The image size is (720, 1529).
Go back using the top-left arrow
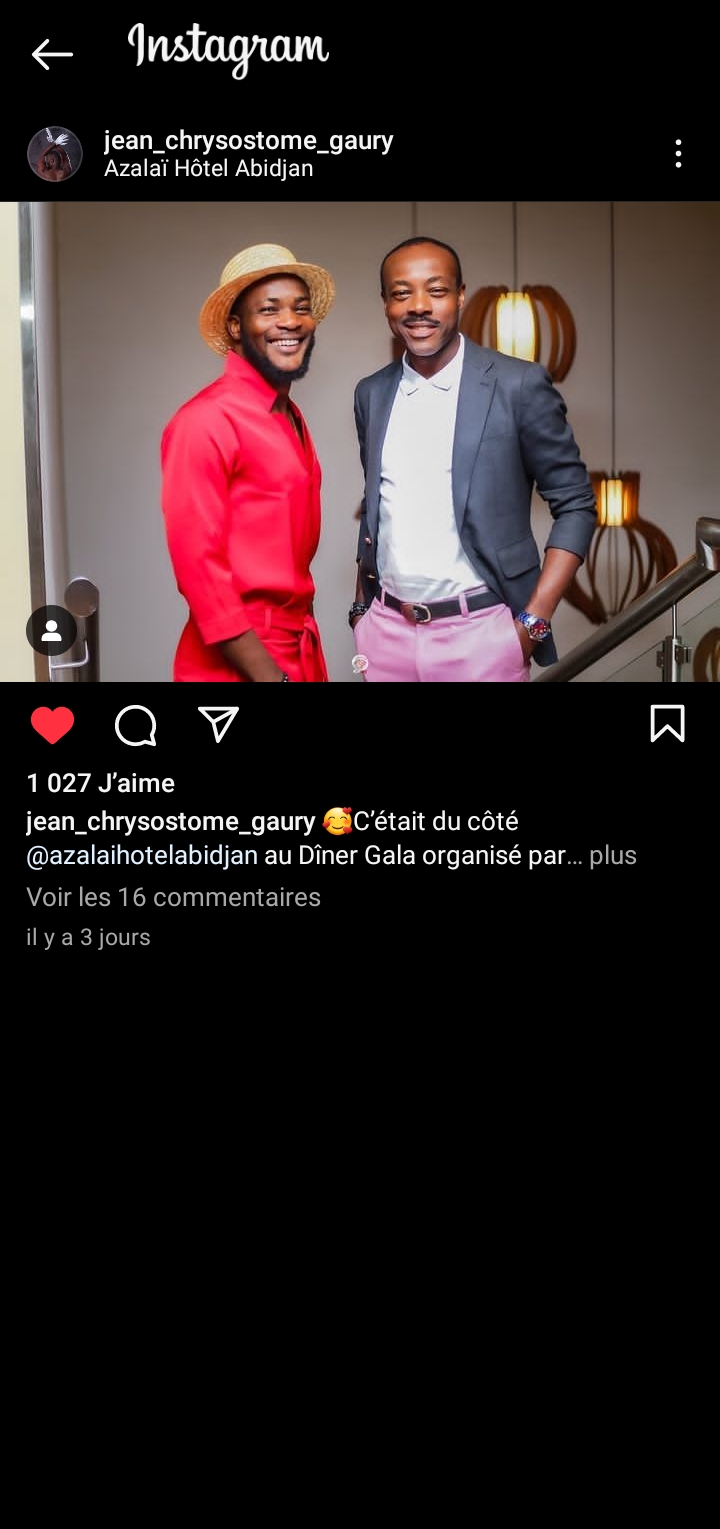tap(52, 54)
